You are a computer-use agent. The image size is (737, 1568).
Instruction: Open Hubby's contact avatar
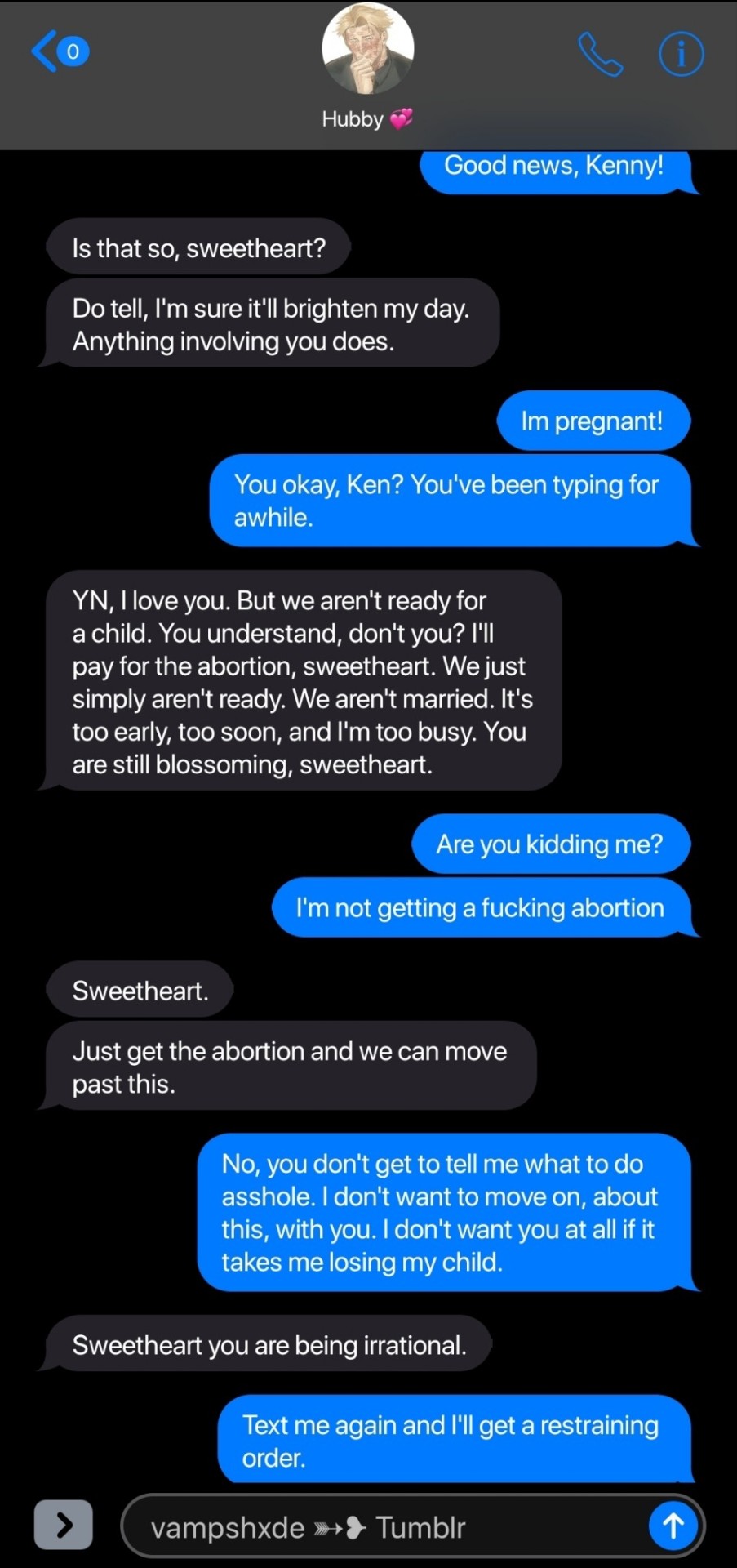(368, 47)
